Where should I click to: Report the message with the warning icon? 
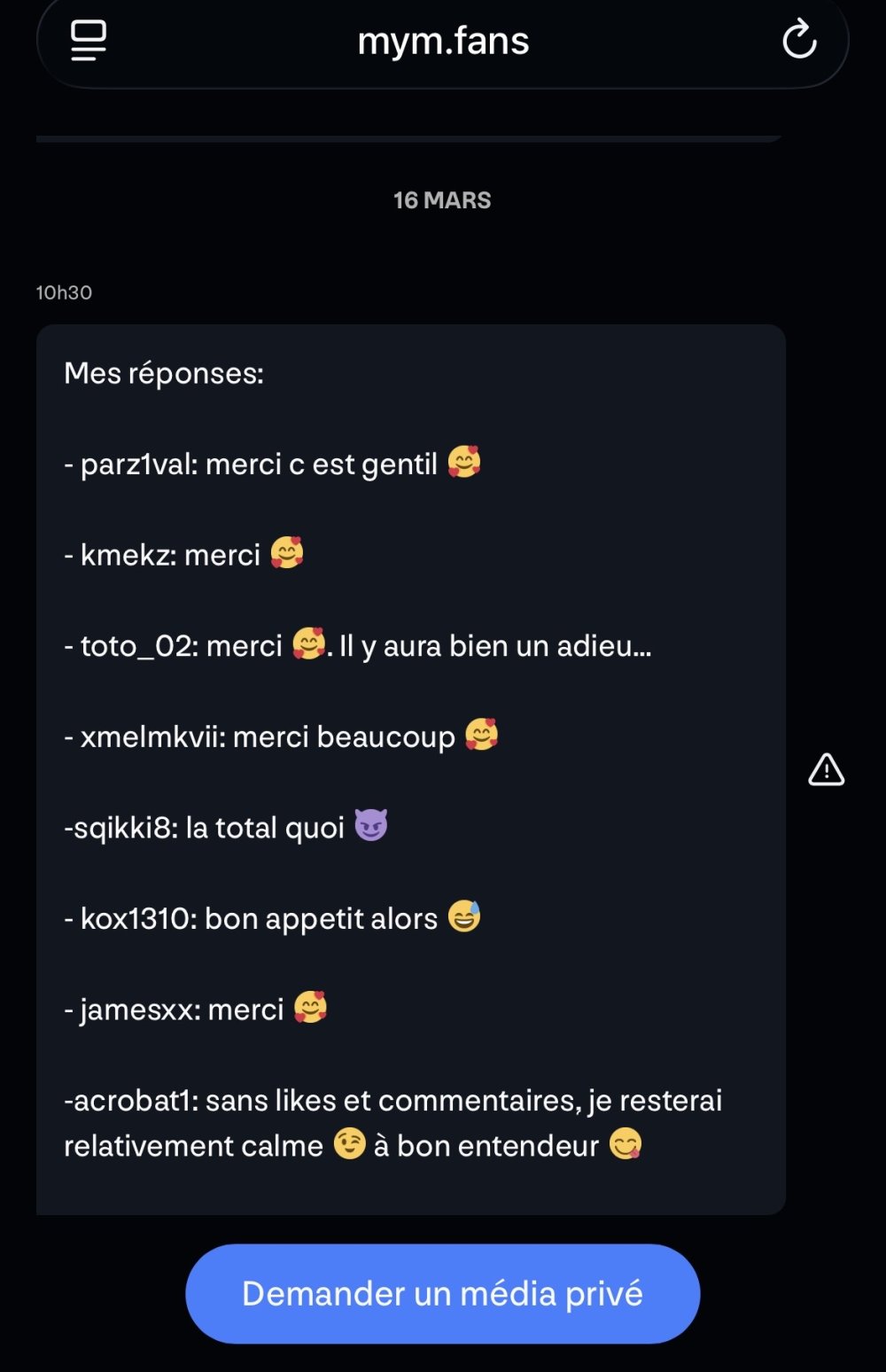point(826,769)
